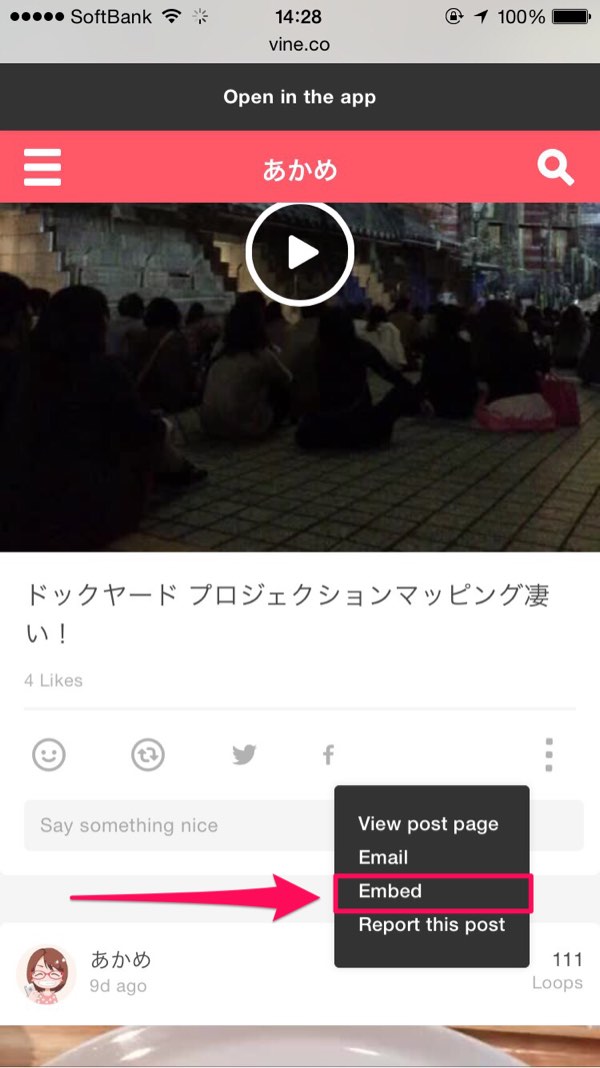Share the post on Facebook
600x1068 pixels.
328,755
